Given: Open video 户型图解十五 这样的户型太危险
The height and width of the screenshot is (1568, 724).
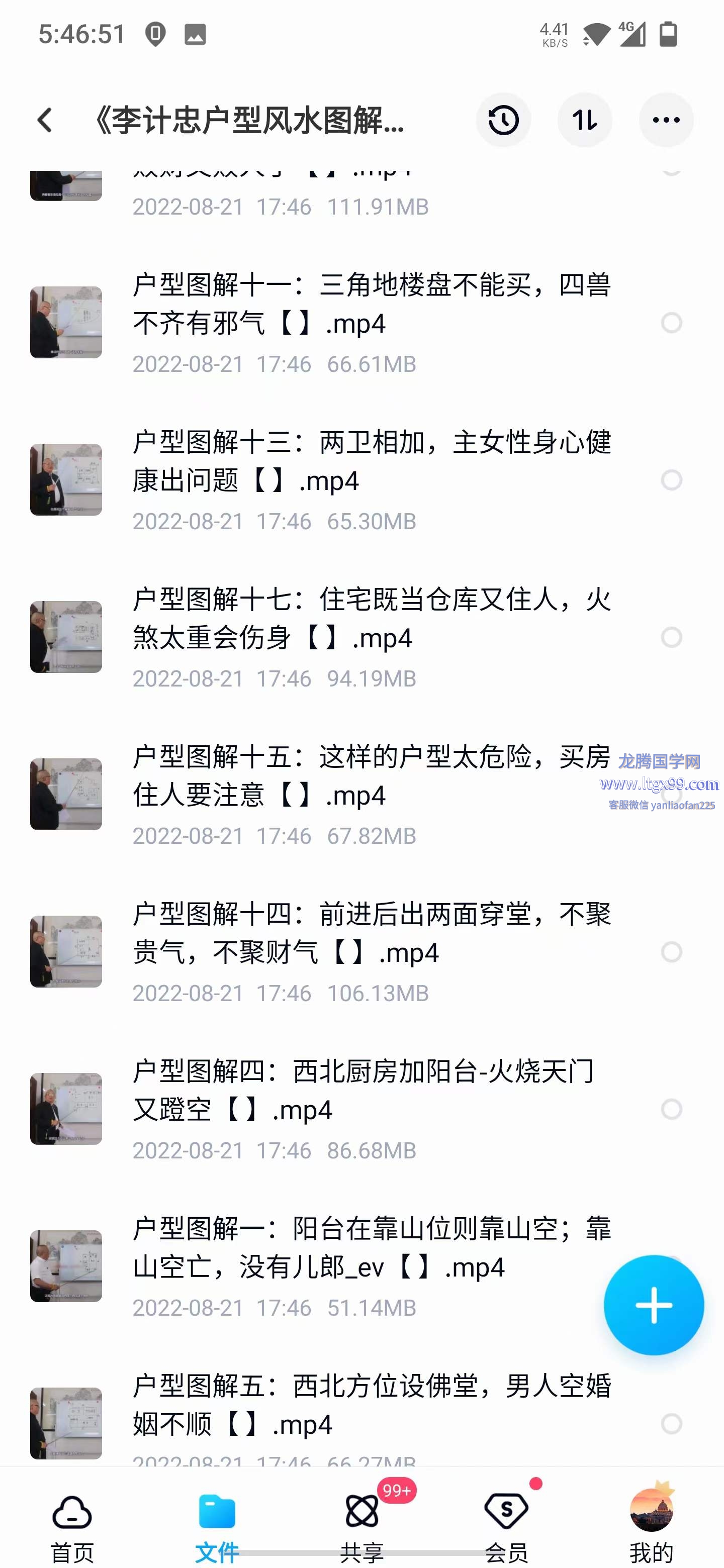Looking at the screenshot, I should pyautogui.click(x=372, y=776).
